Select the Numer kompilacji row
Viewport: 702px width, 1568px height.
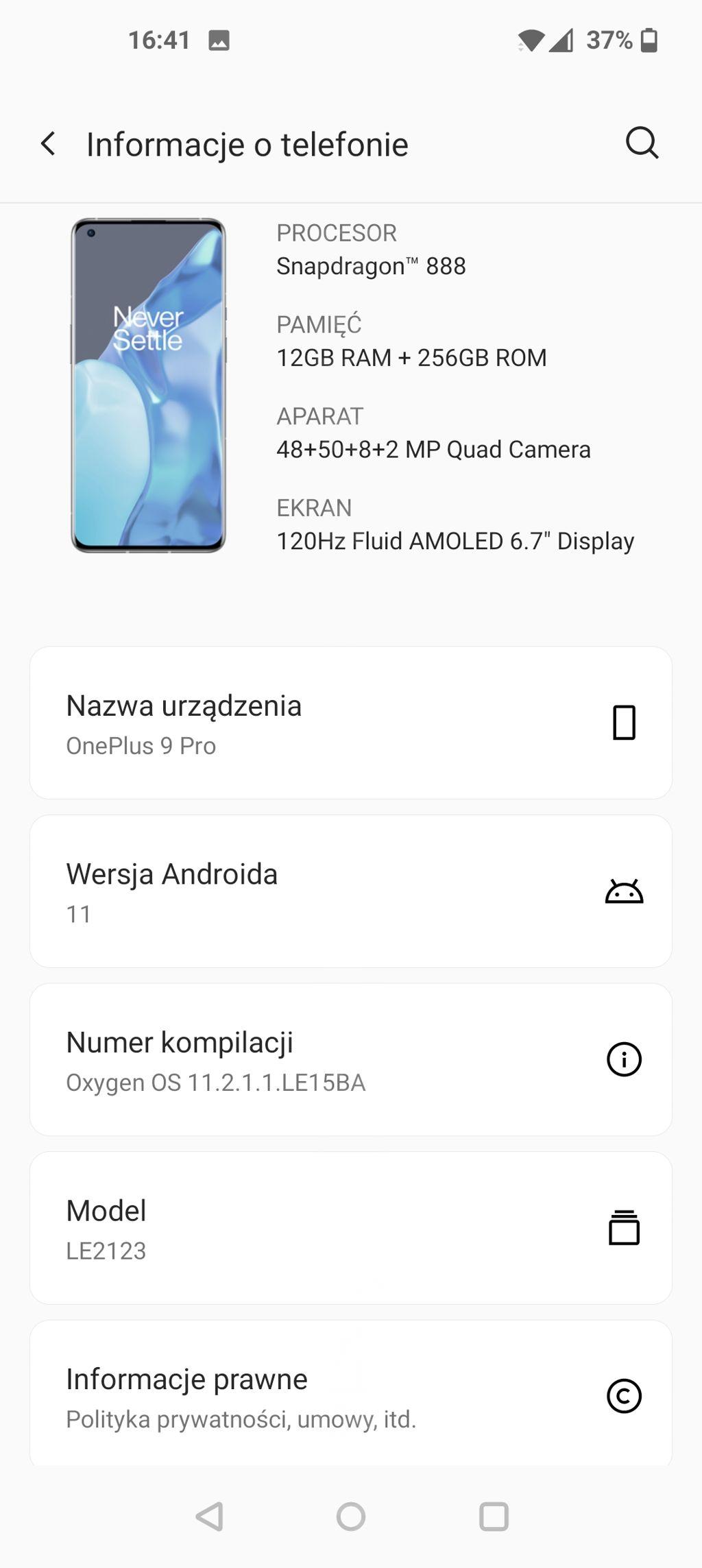[350, 1060]
